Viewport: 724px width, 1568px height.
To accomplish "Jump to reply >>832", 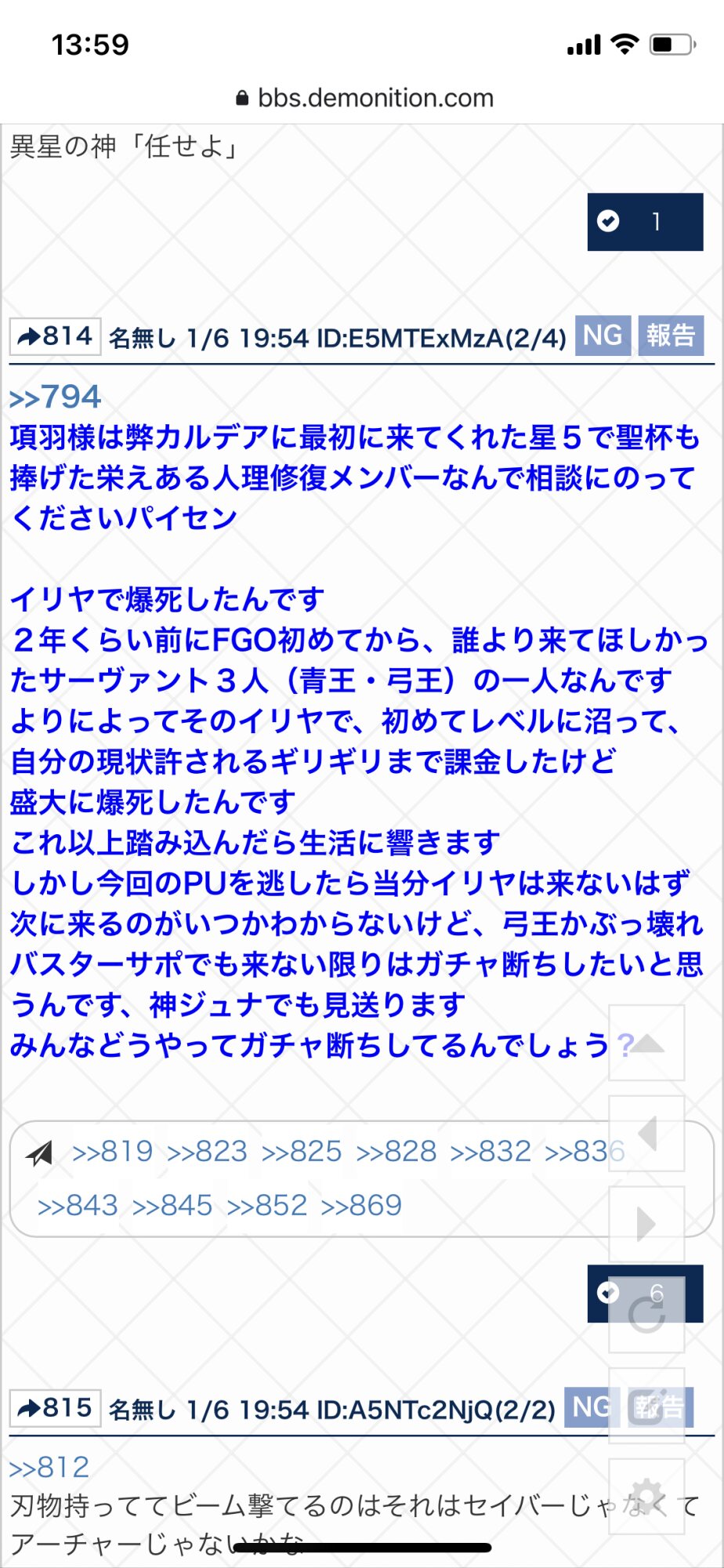I will tap(491, 1152).
